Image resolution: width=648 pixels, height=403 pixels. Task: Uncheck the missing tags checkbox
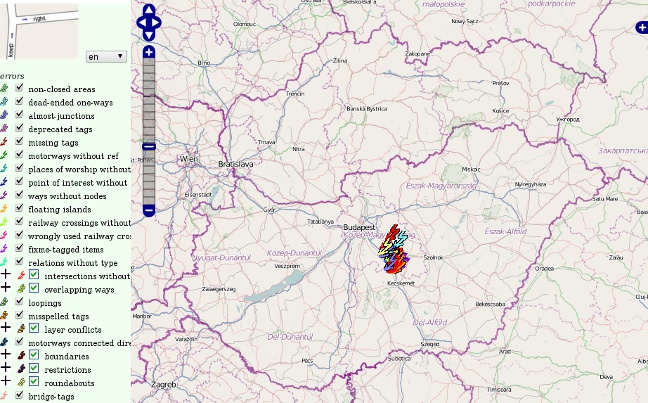tap(19, 142)
